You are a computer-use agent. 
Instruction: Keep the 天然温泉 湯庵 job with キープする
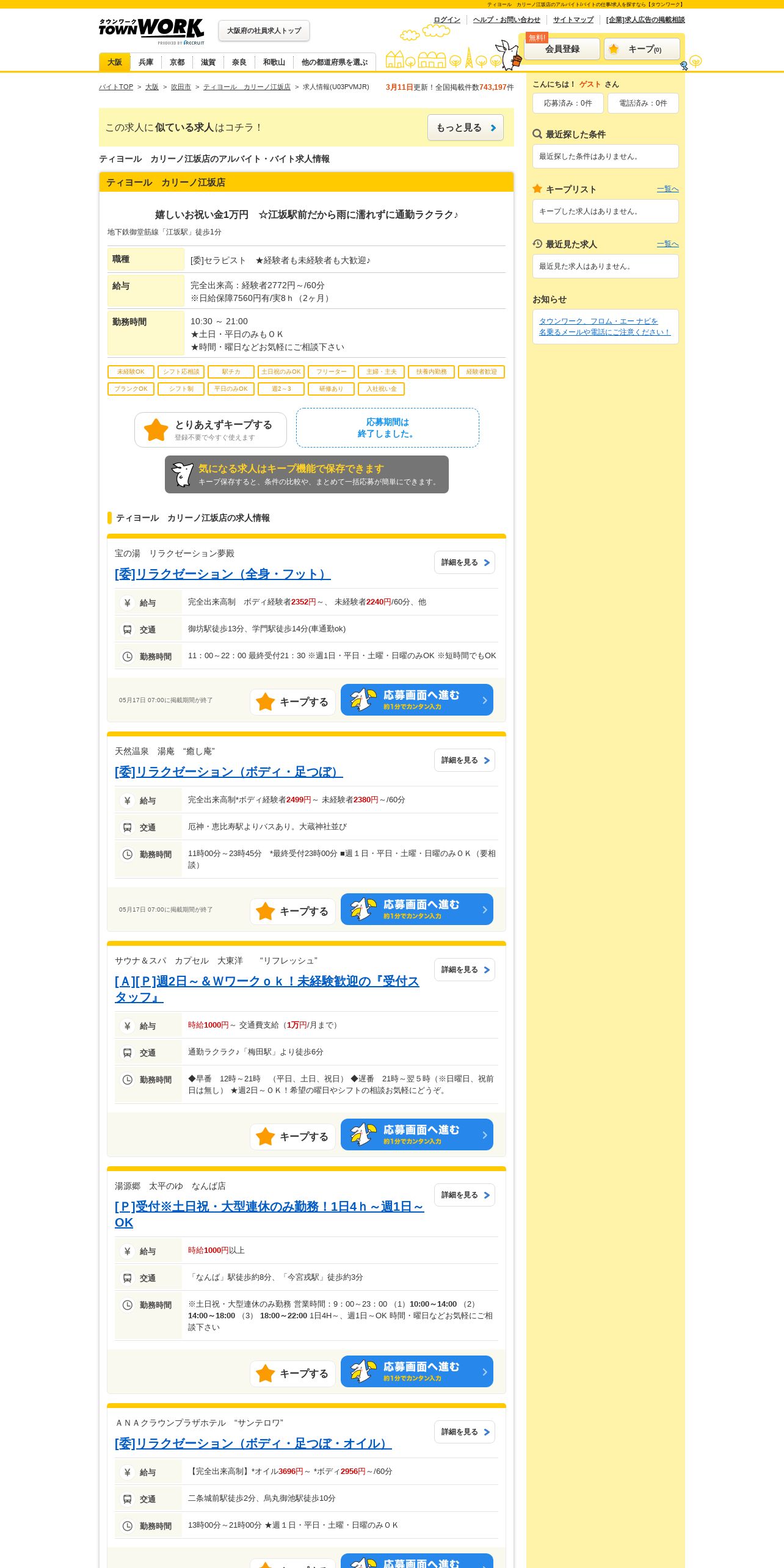(292, 911)
